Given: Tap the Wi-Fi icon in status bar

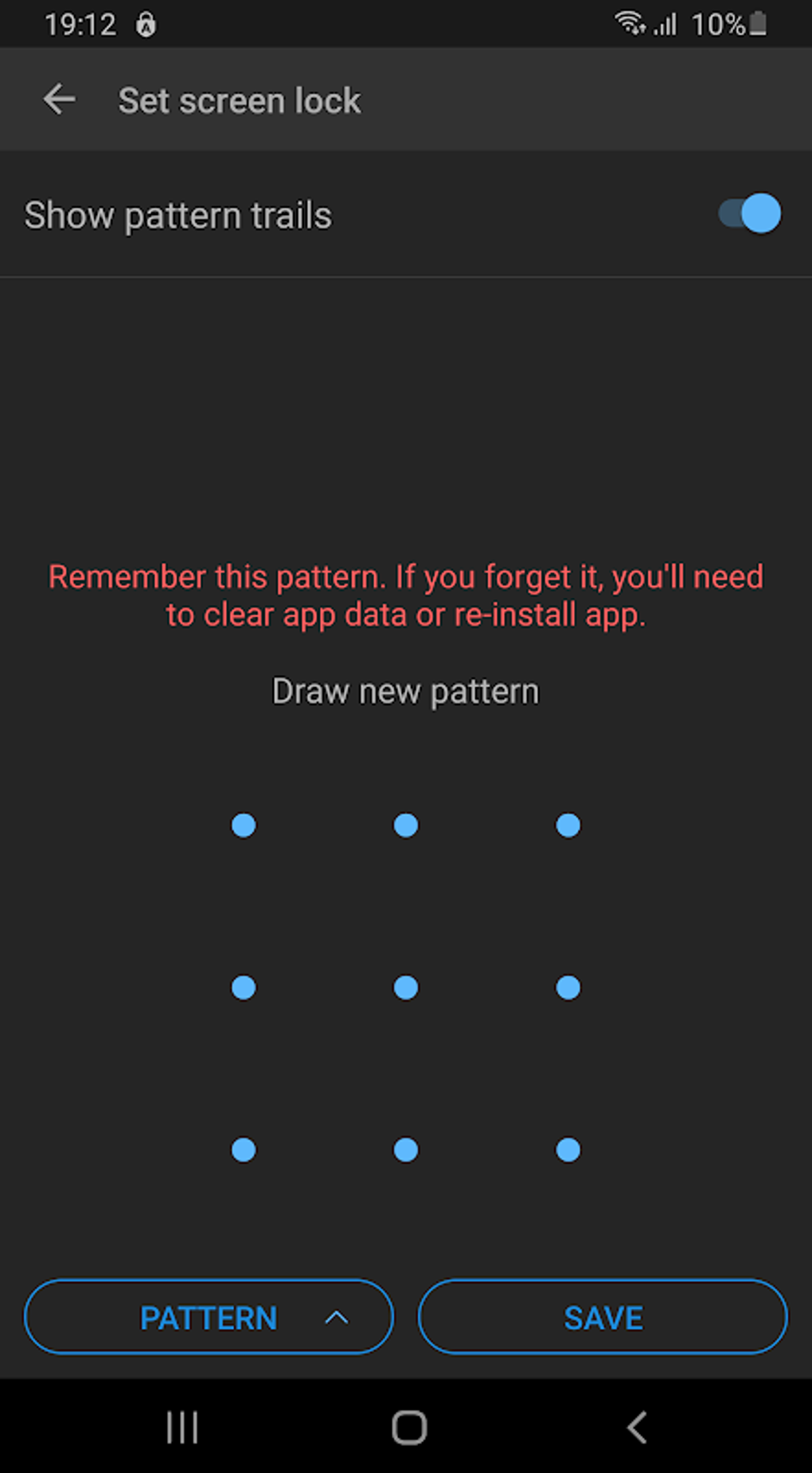Looking at the screenshot, I should coord(631,24).
